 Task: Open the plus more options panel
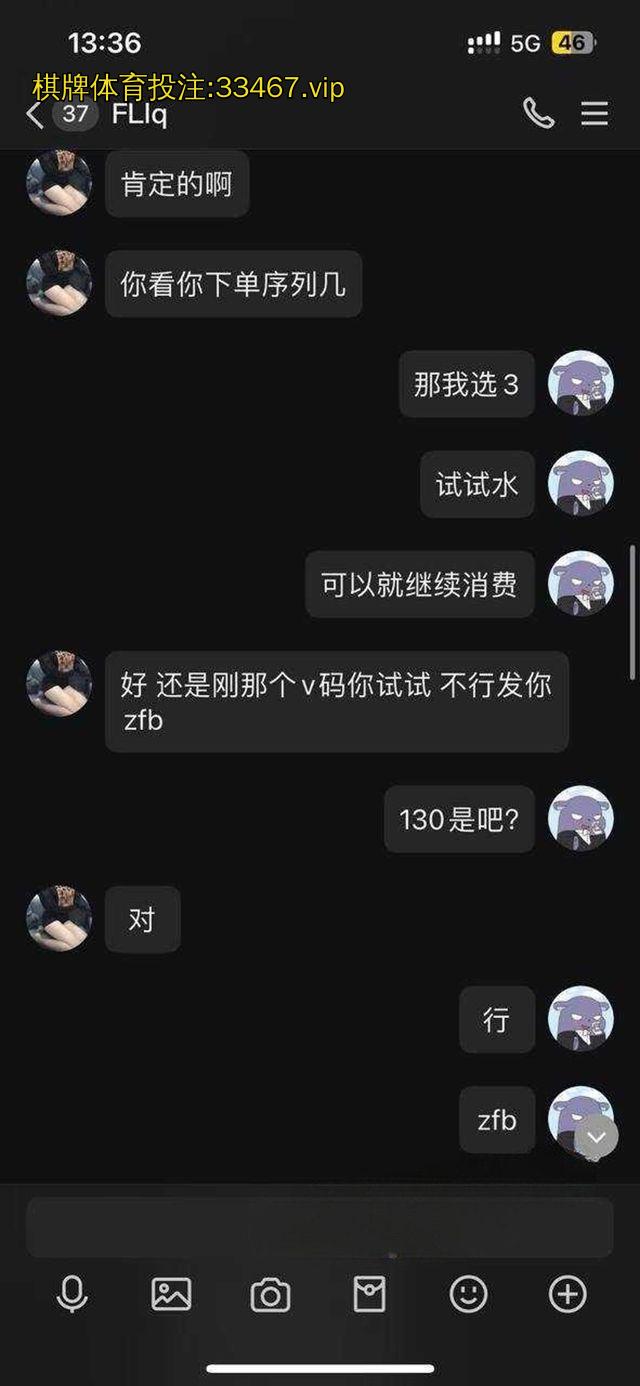coord(567,1295)
